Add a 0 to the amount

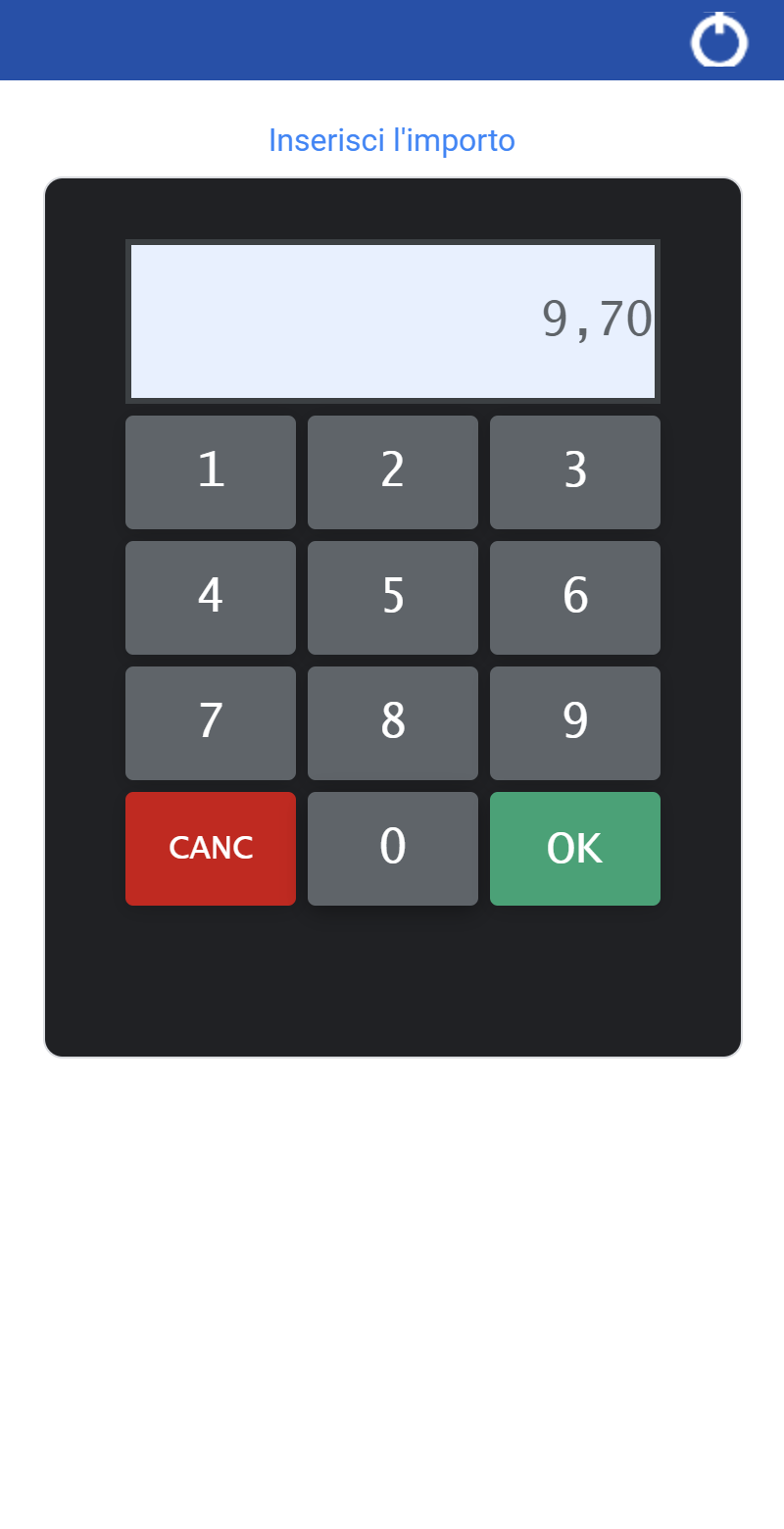pyautogui.click(x=393, y=849)
